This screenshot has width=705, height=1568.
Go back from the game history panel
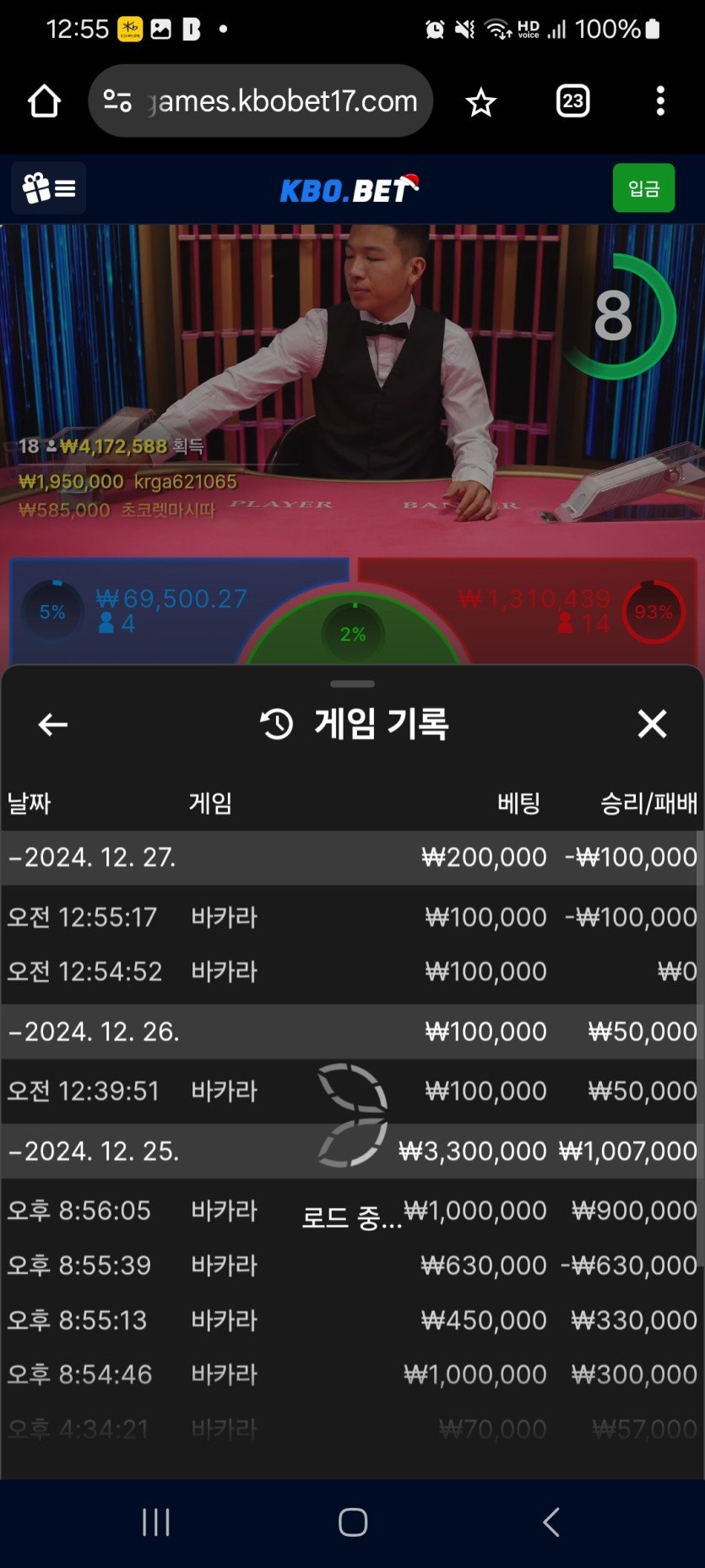[x=52, y=724]
